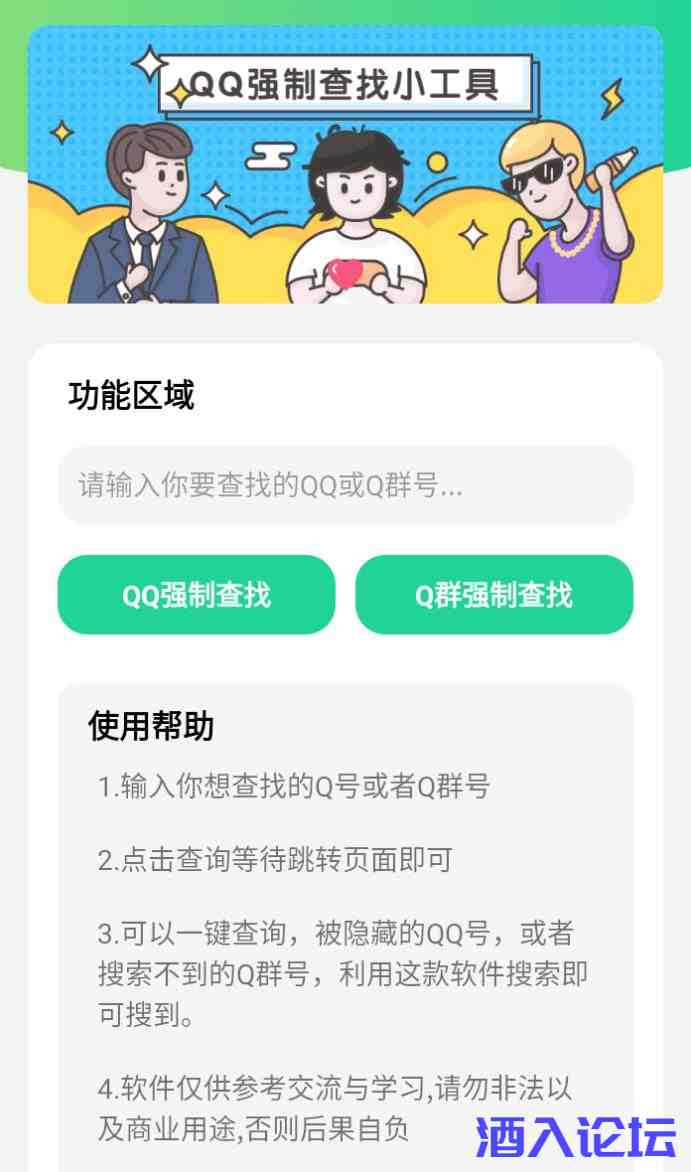Tap the QQ强制查找 button
This screenshot has height=1172, width=691.
coord(196,595)
